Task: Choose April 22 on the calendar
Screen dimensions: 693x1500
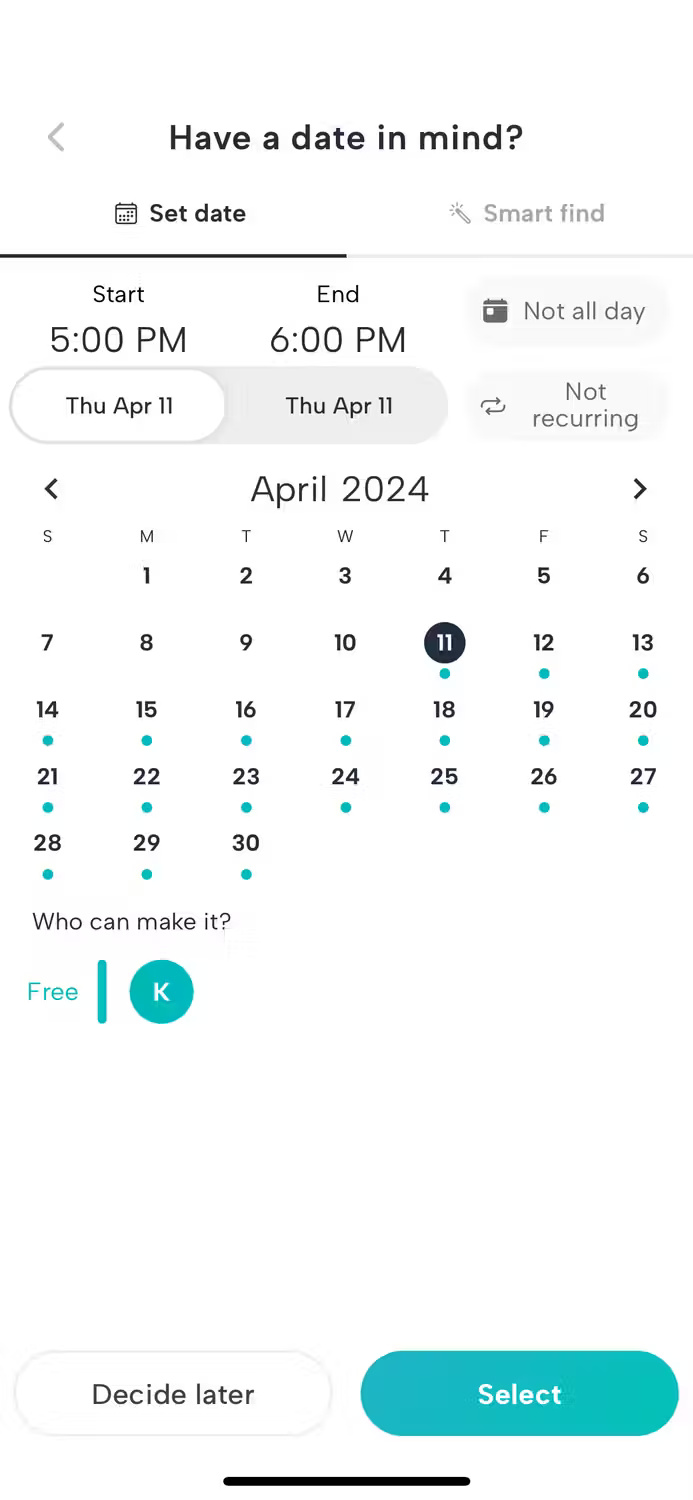Action: click(146, 777)
